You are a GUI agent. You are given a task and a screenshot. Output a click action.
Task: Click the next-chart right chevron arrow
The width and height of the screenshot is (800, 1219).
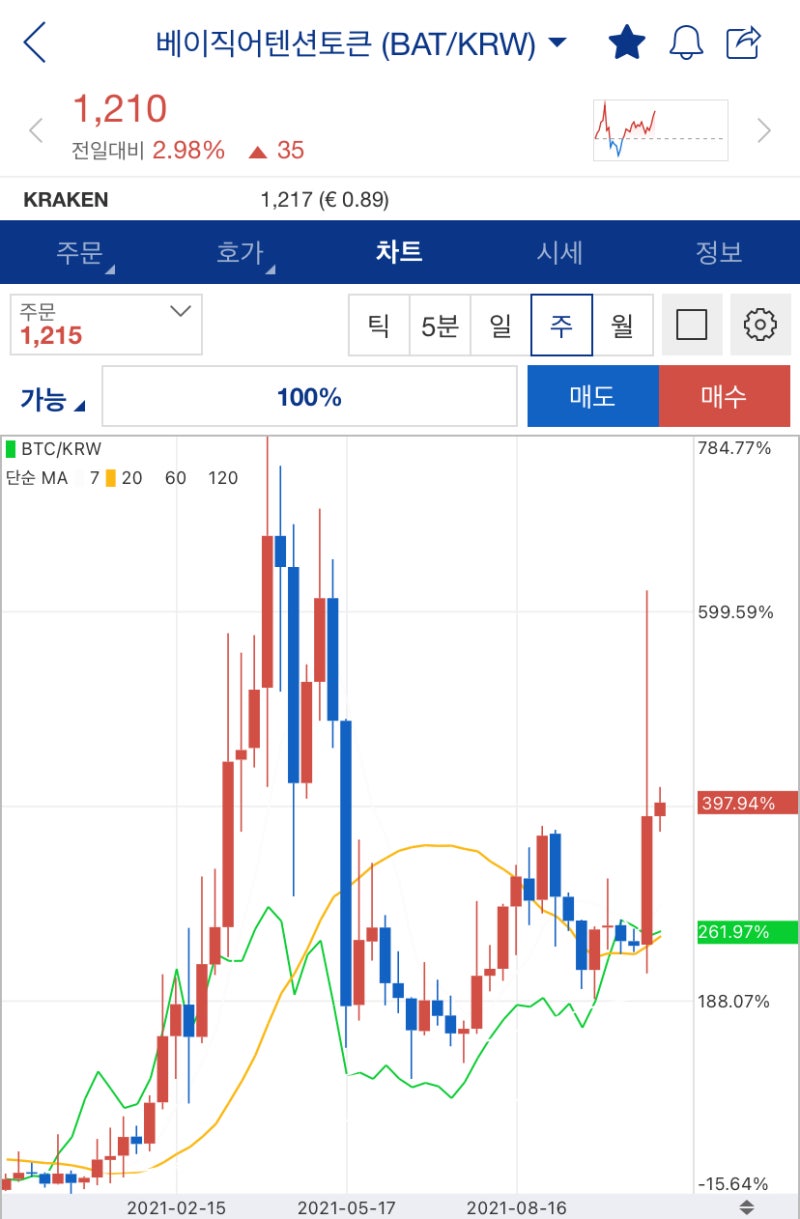click(764, 130)
